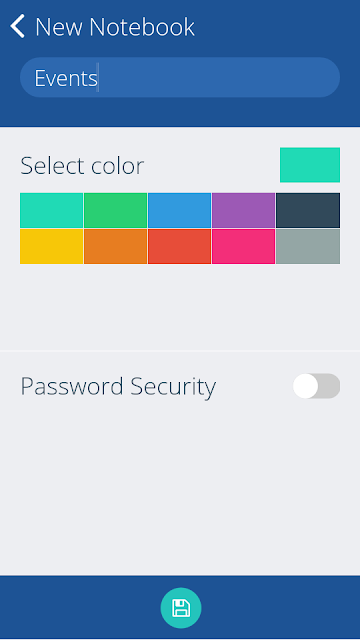Enable the Password Security switch
This screenshot has height=640, width=360.
(316, 386)
